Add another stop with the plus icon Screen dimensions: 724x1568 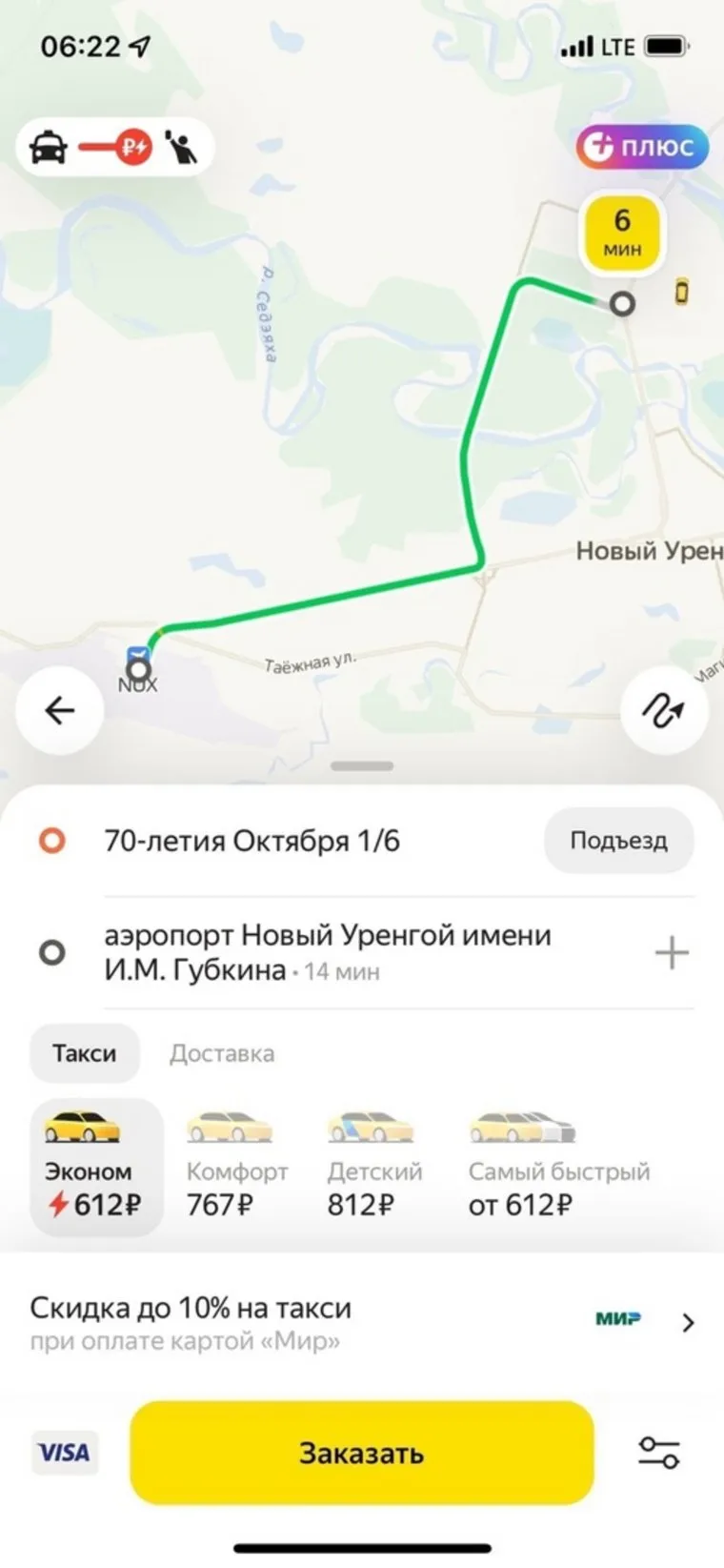[672, 952]
